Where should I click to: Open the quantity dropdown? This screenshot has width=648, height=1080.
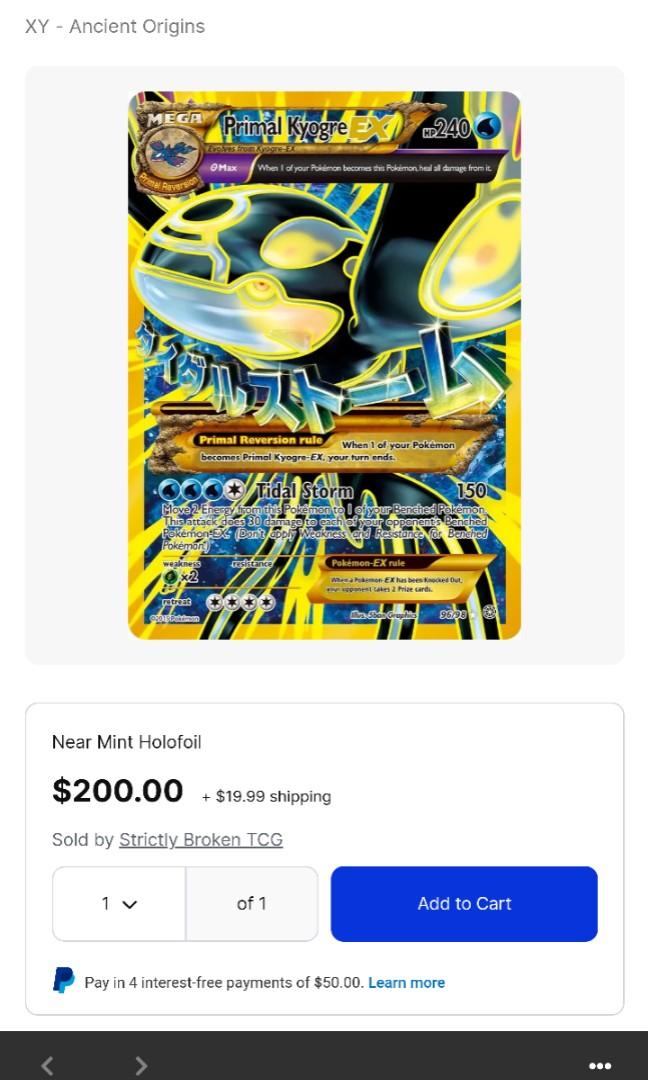coord(119,904)
